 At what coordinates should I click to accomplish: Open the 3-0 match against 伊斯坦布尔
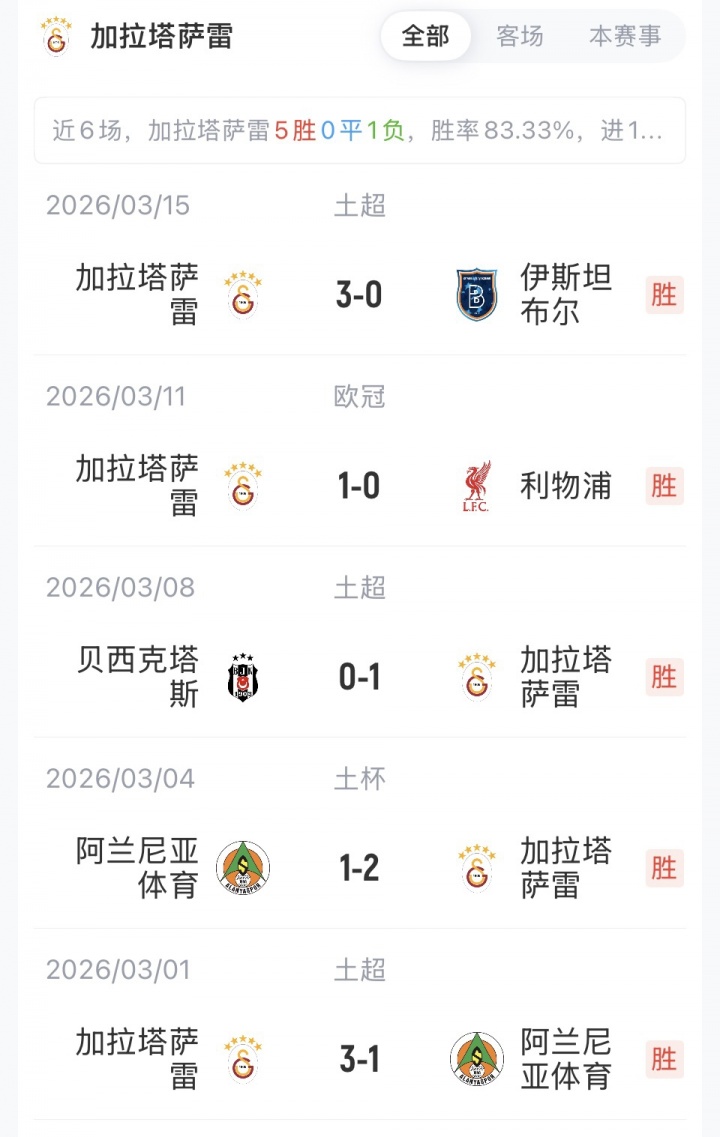(360, 295)
